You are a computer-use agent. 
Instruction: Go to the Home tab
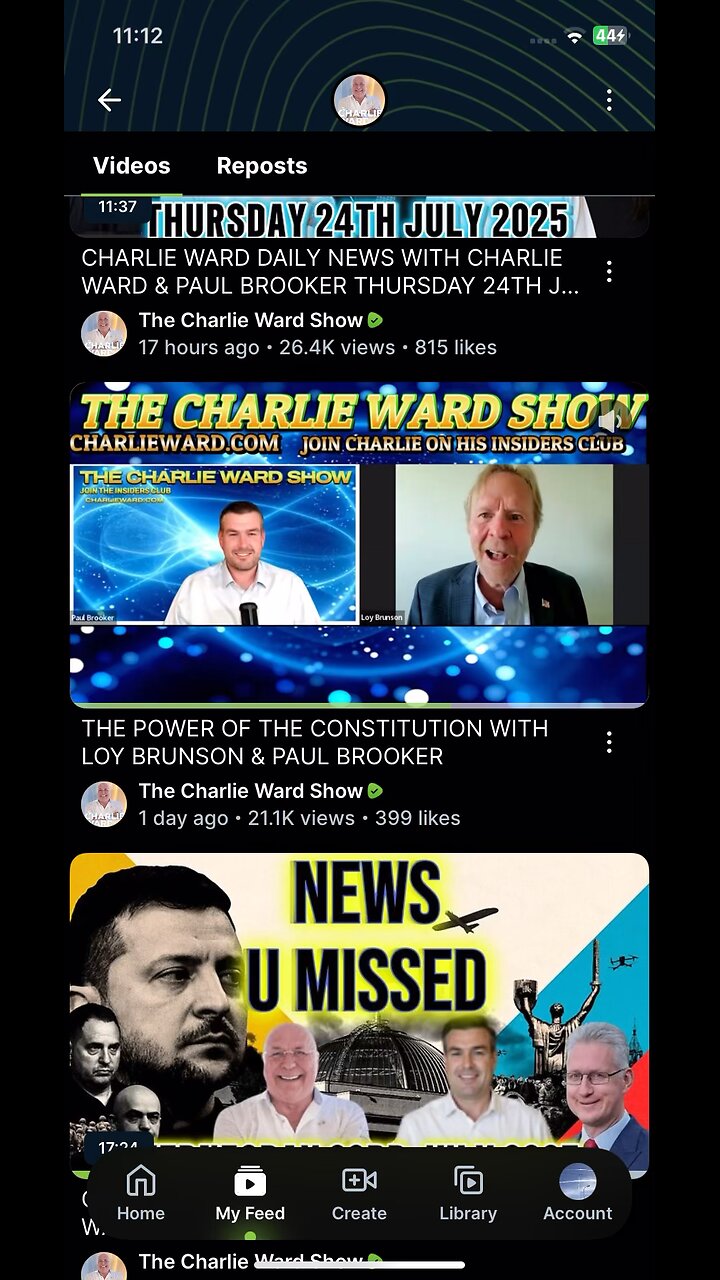pos(140,1194)
